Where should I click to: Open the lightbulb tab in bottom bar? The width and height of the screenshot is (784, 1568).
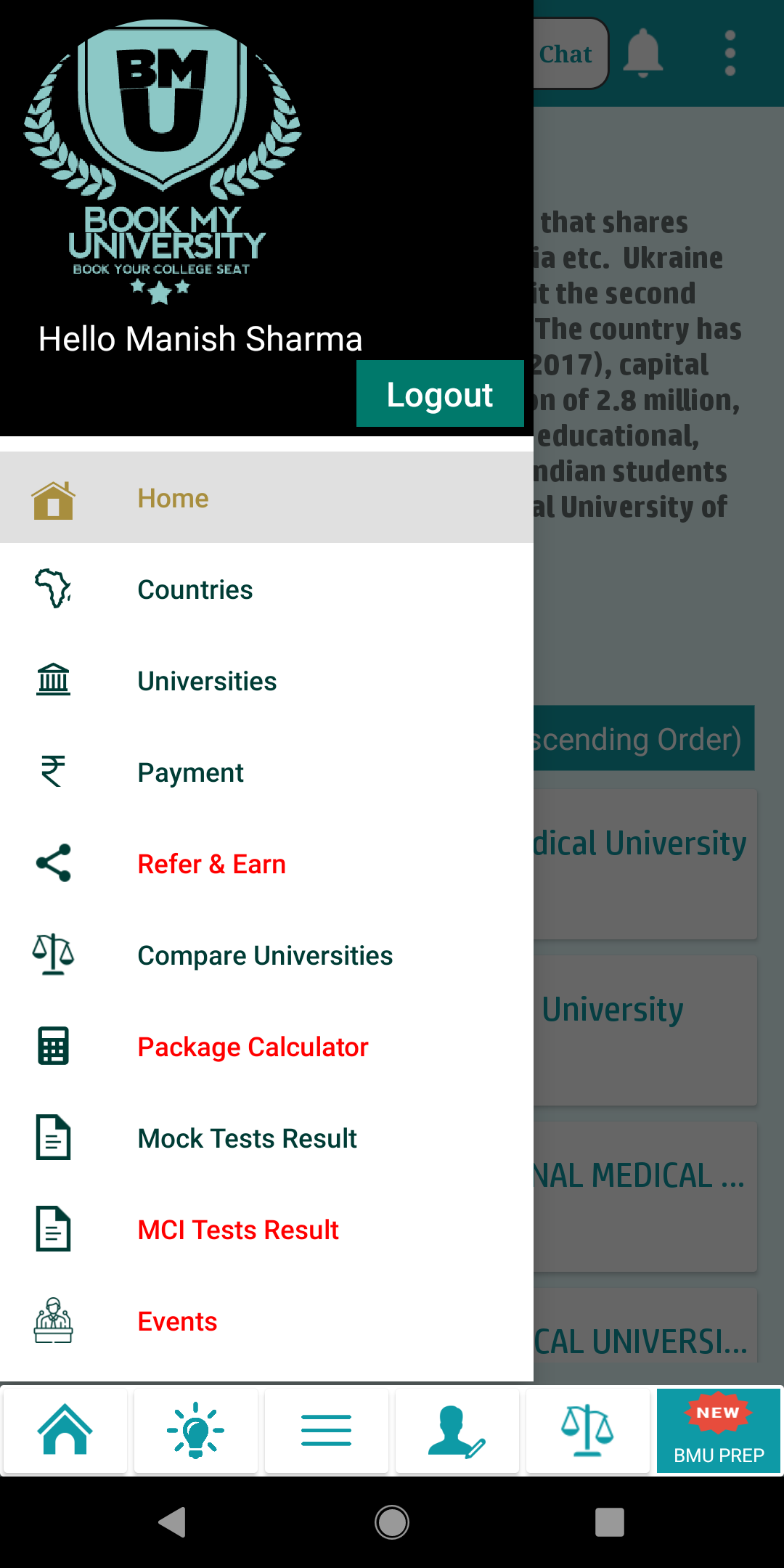click(x=196, y=1431)
